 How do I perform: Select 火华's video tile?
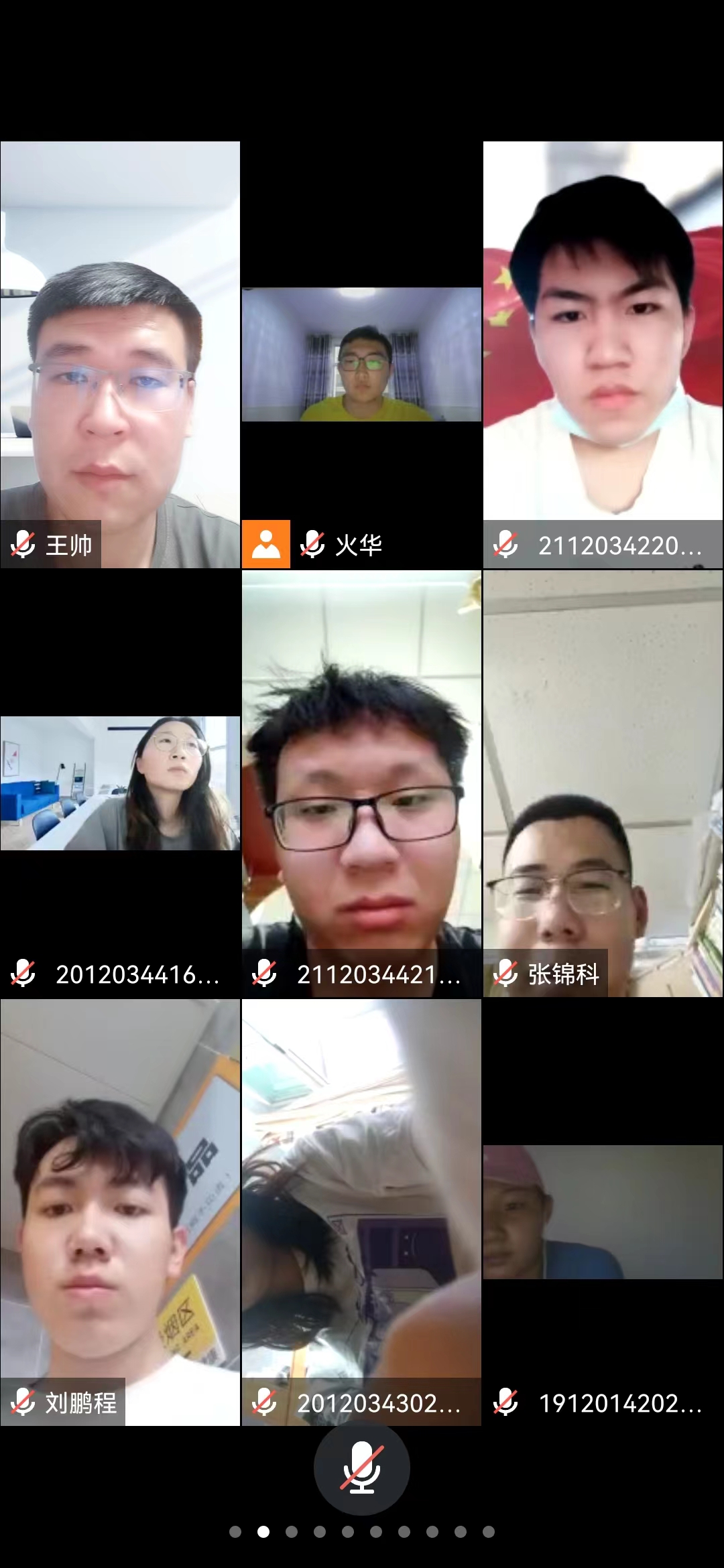361,354
